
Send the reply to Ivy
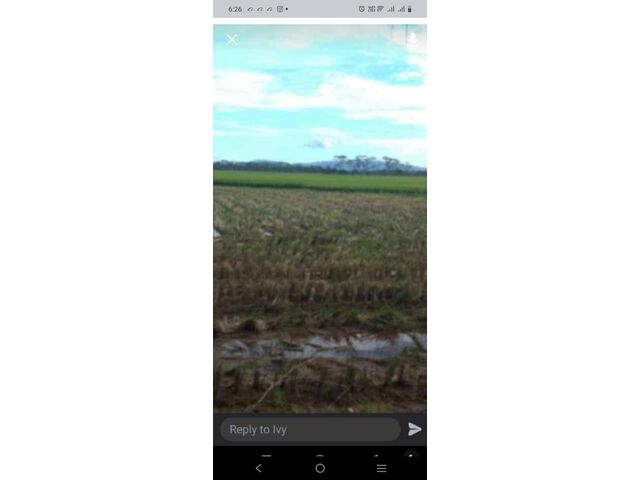pos(415,429)
